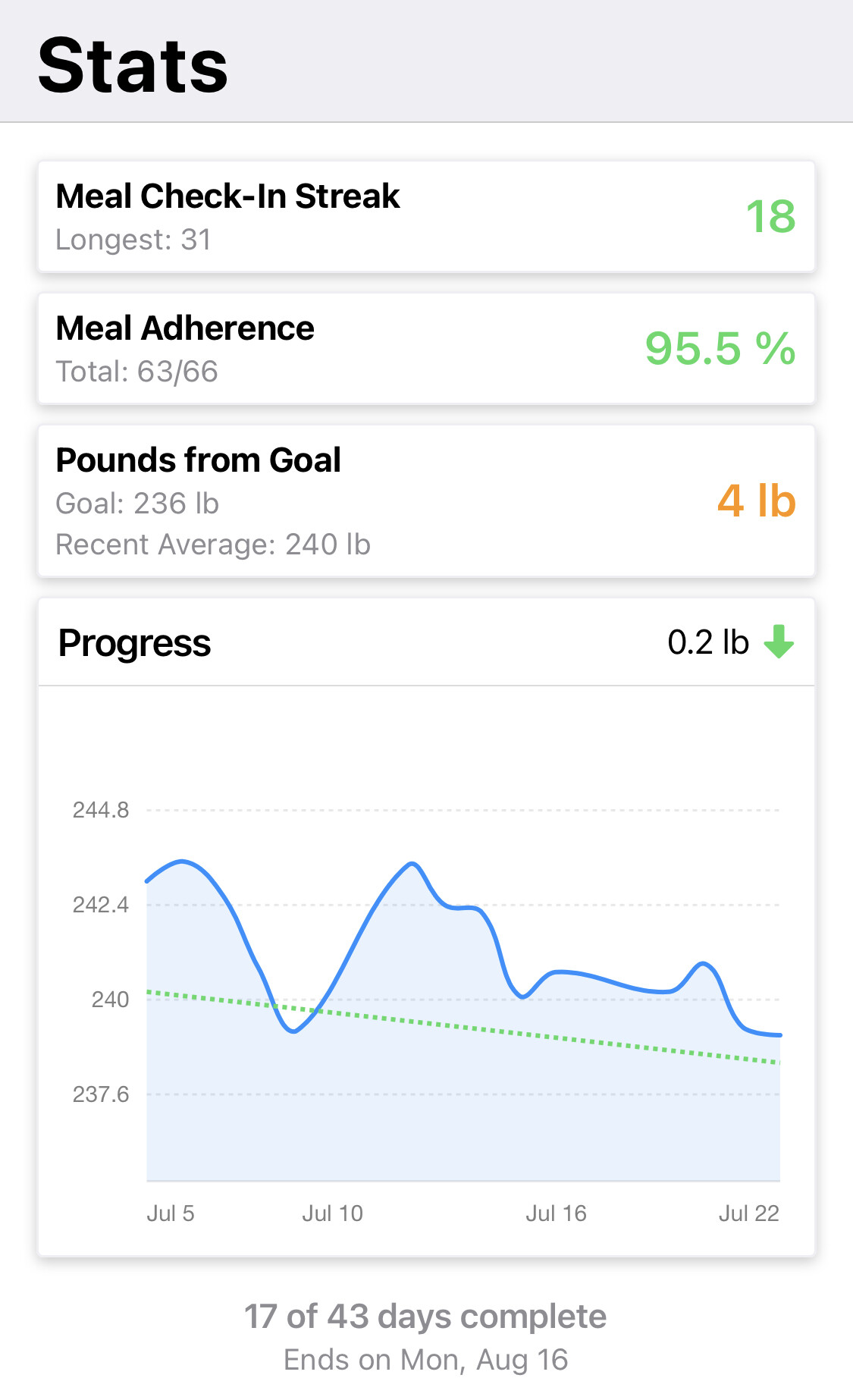The width and height of the screenshot is (853, 1400).
Task: View the Pounds from Goal card
Action: [x=426, y=501]
